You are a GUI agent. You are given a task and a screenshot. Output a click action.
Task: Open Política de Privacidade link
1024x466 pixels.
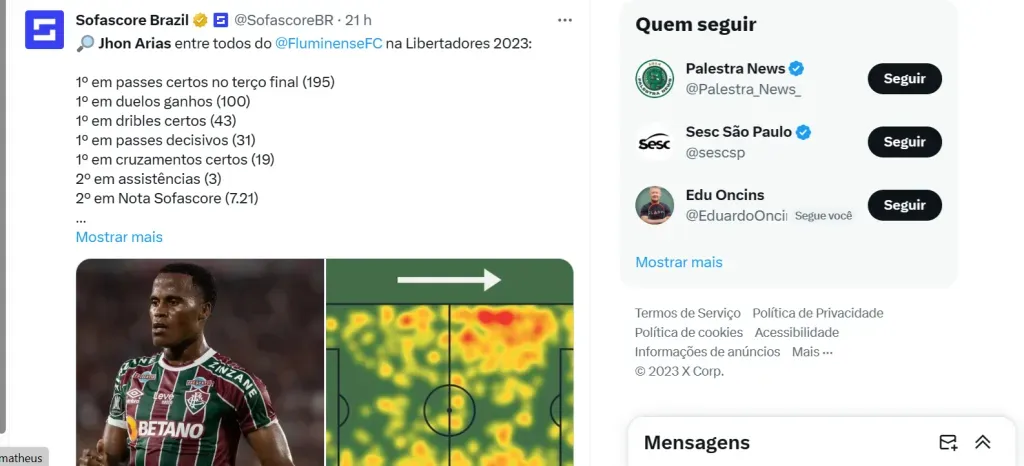tap(817, 313)
